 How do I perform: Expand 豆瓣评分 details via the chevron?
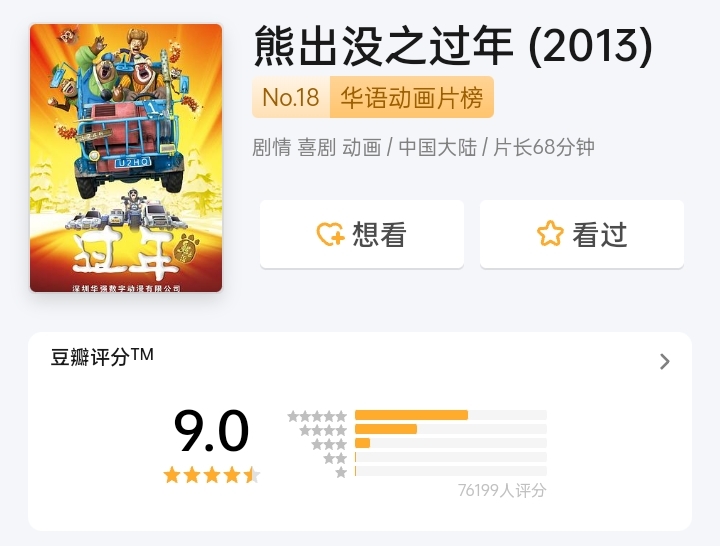pyautogui.click(x=665, y=361)
